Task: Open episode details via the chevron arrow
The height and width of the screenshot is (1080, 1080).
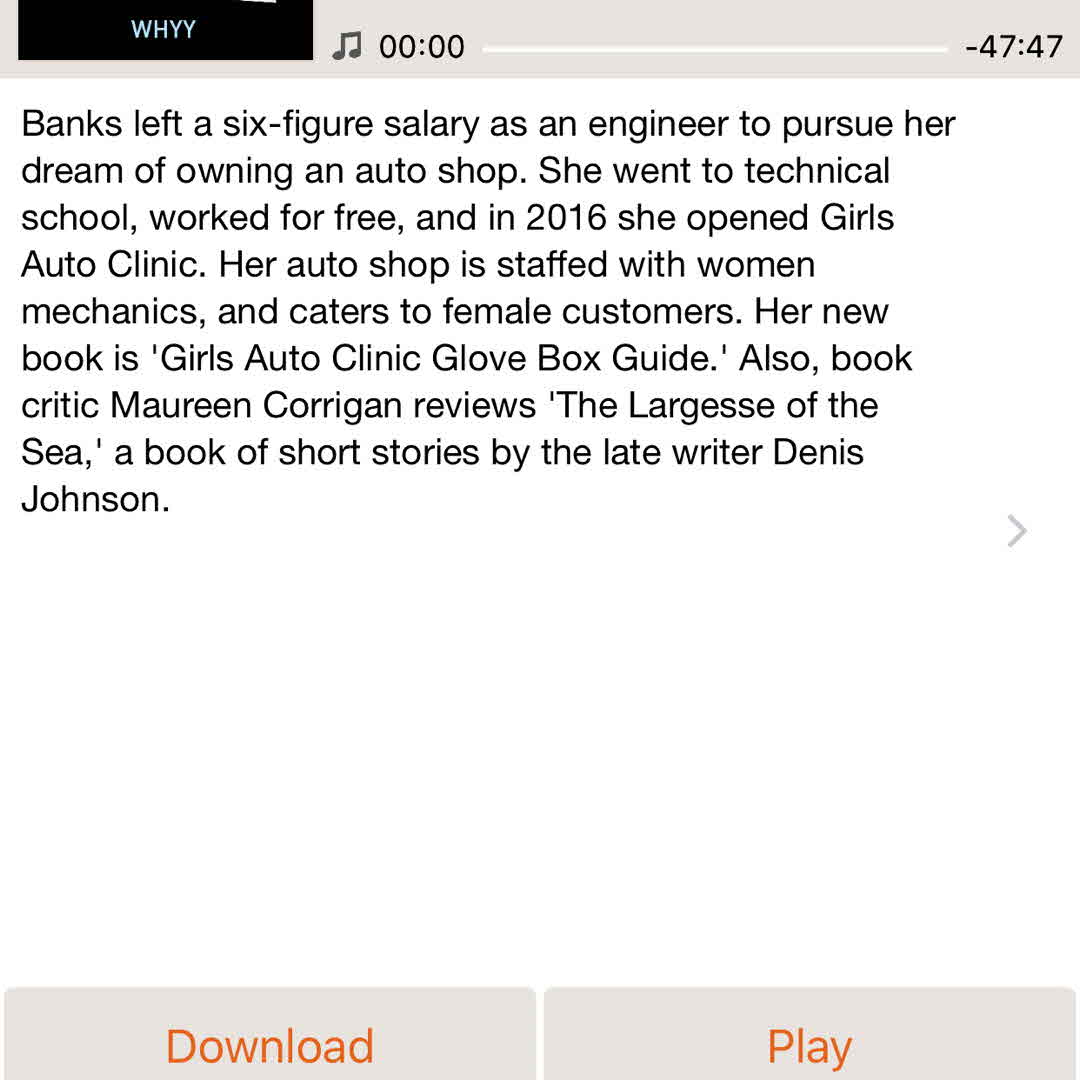Action: coord(1016,531)
